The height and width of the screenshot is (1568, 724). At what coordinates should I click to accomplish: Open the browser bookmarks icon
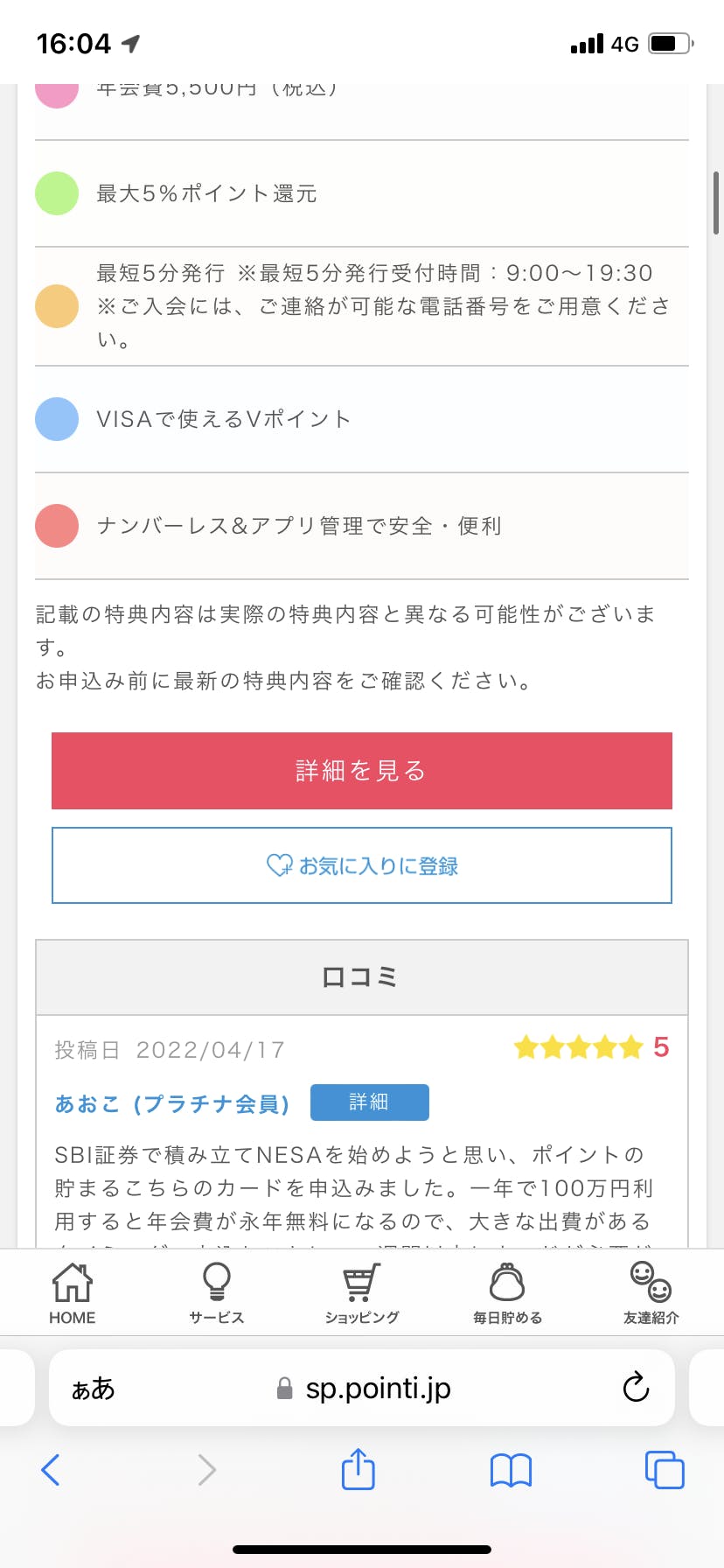[511, 1470]
